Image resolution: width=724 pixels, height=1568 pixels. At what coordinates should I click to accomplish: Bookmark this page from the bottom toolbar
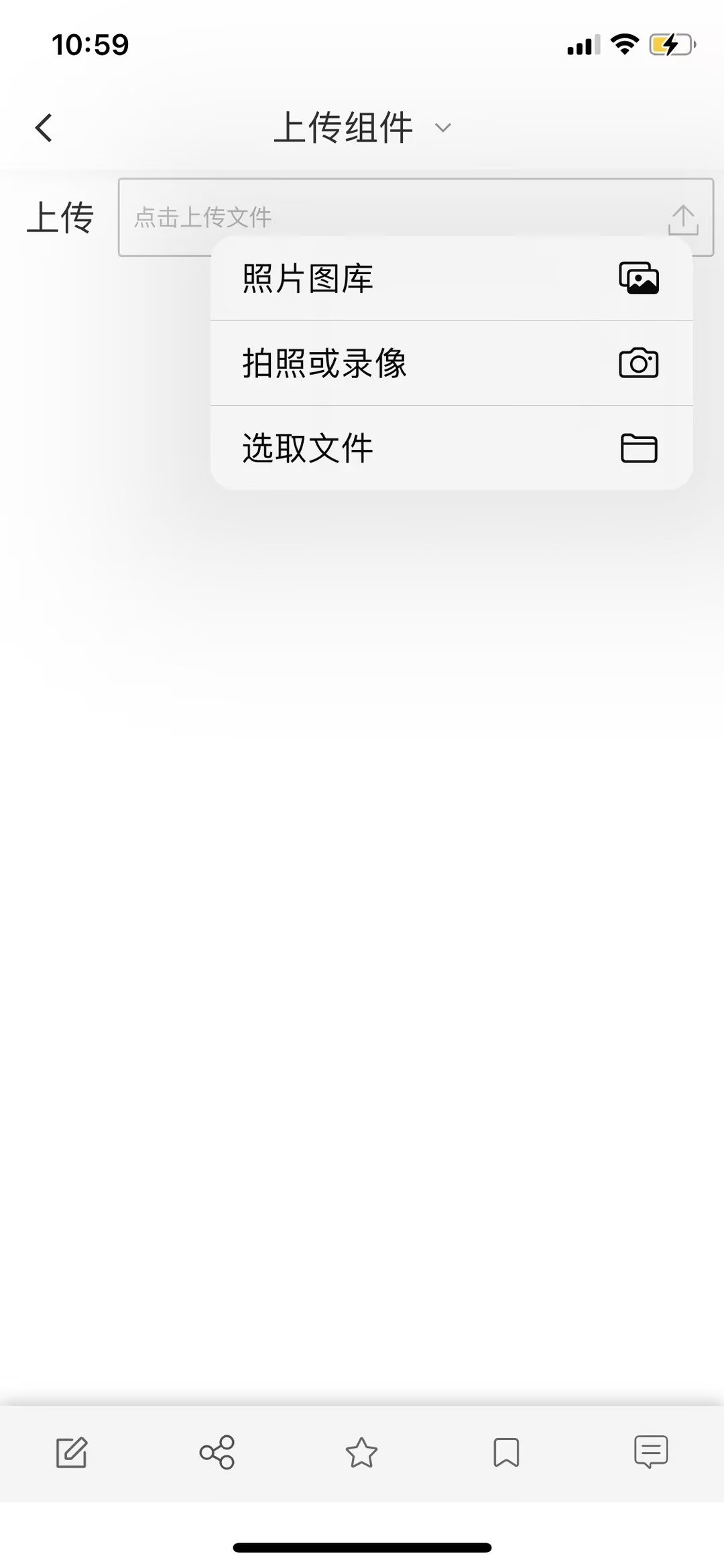[x=506, y=1453]
